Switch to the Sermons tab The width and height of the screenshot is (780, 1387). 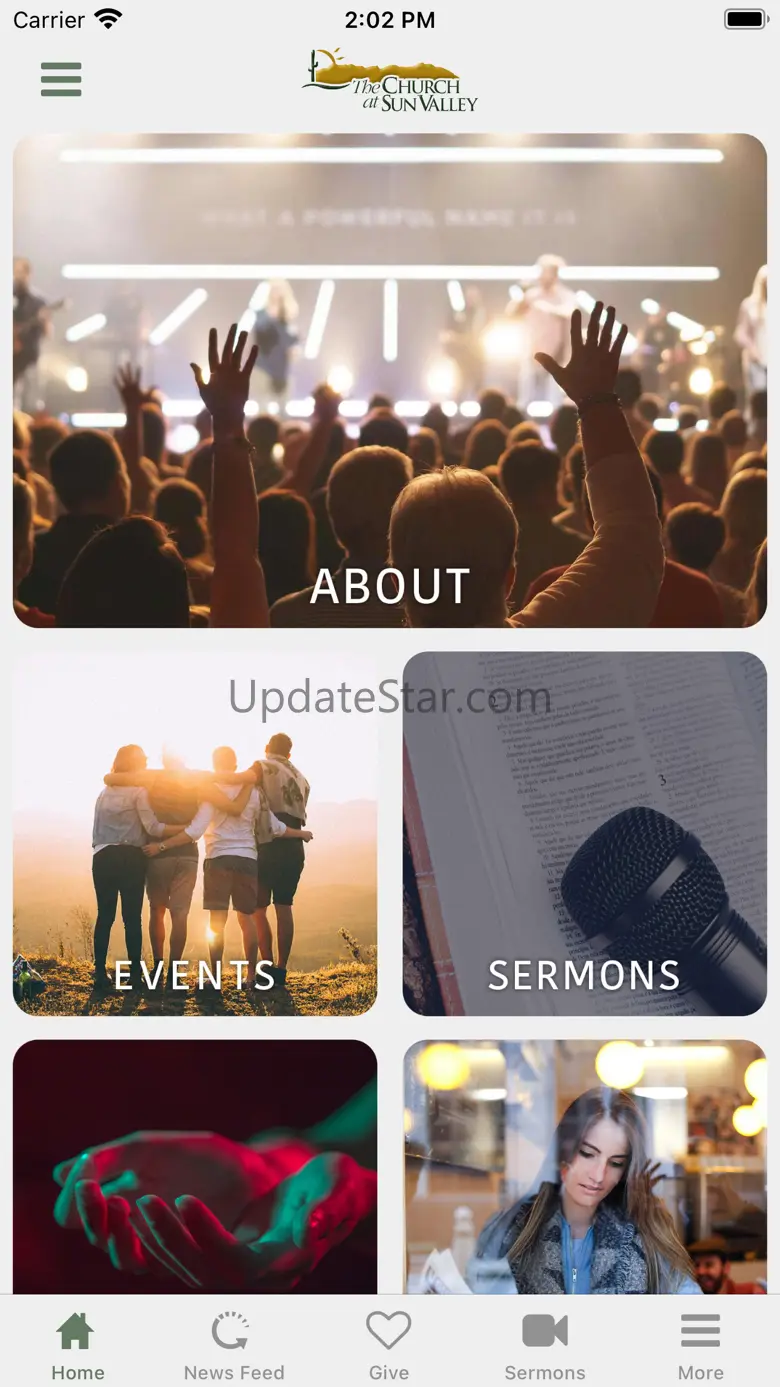[x=545, y=1345]
